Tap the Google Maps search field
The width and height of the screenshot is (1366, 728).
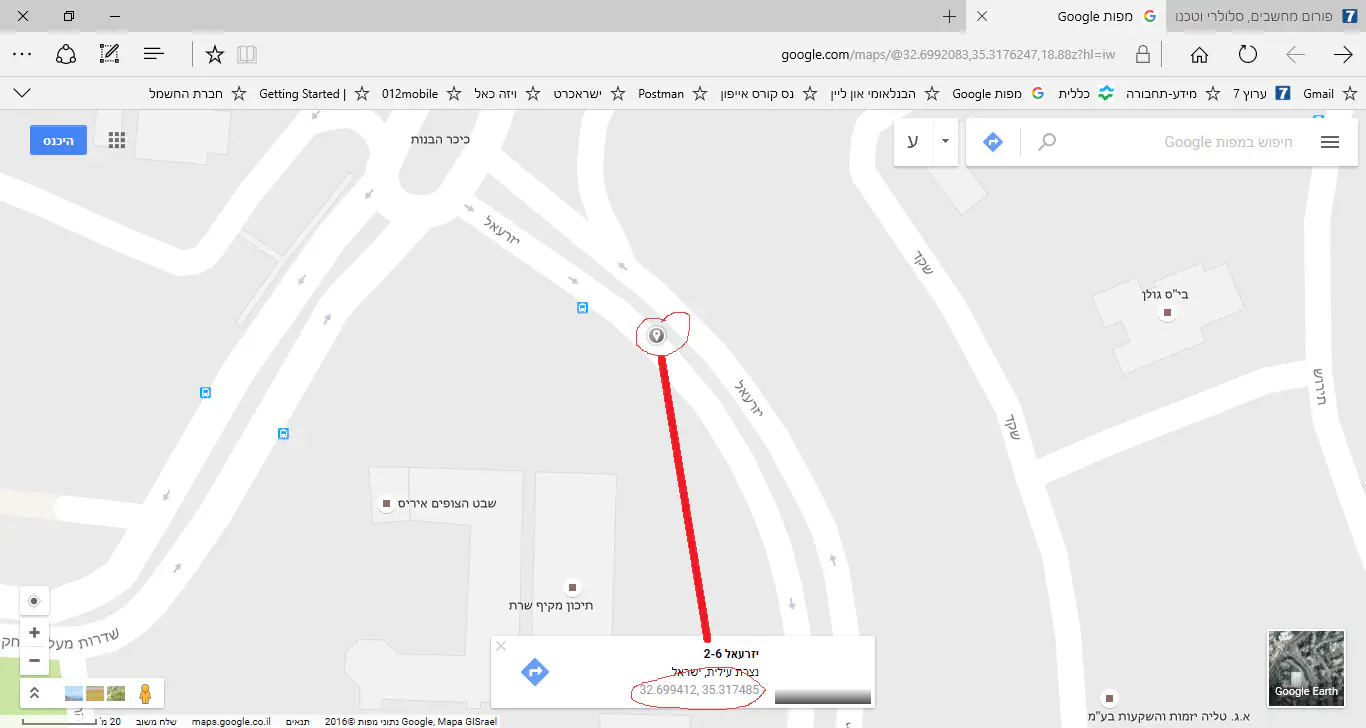tap(1180, 142)
